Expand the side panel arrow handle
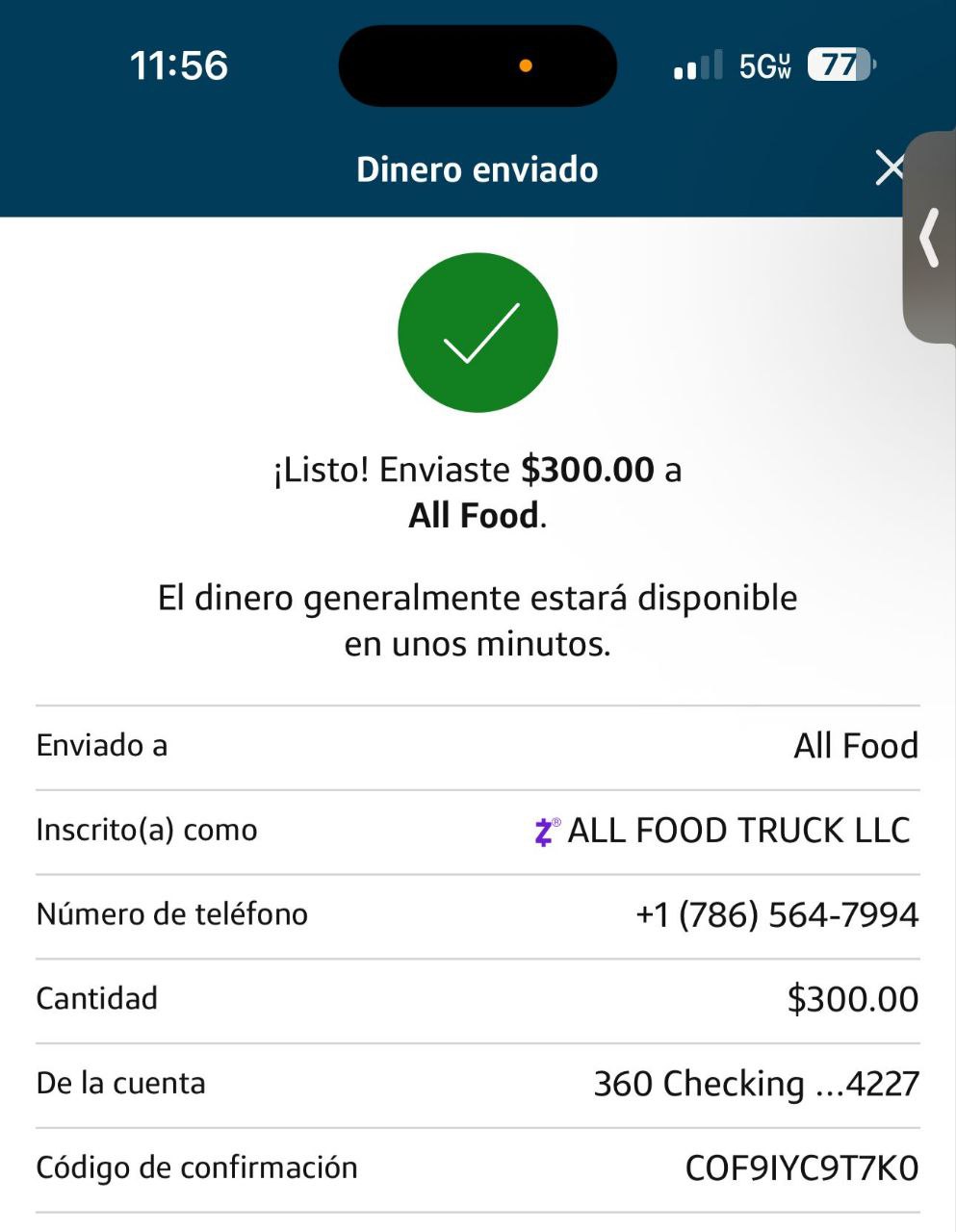The height and width of the screenshot is (1232, 956). click(x=930, y=238)
